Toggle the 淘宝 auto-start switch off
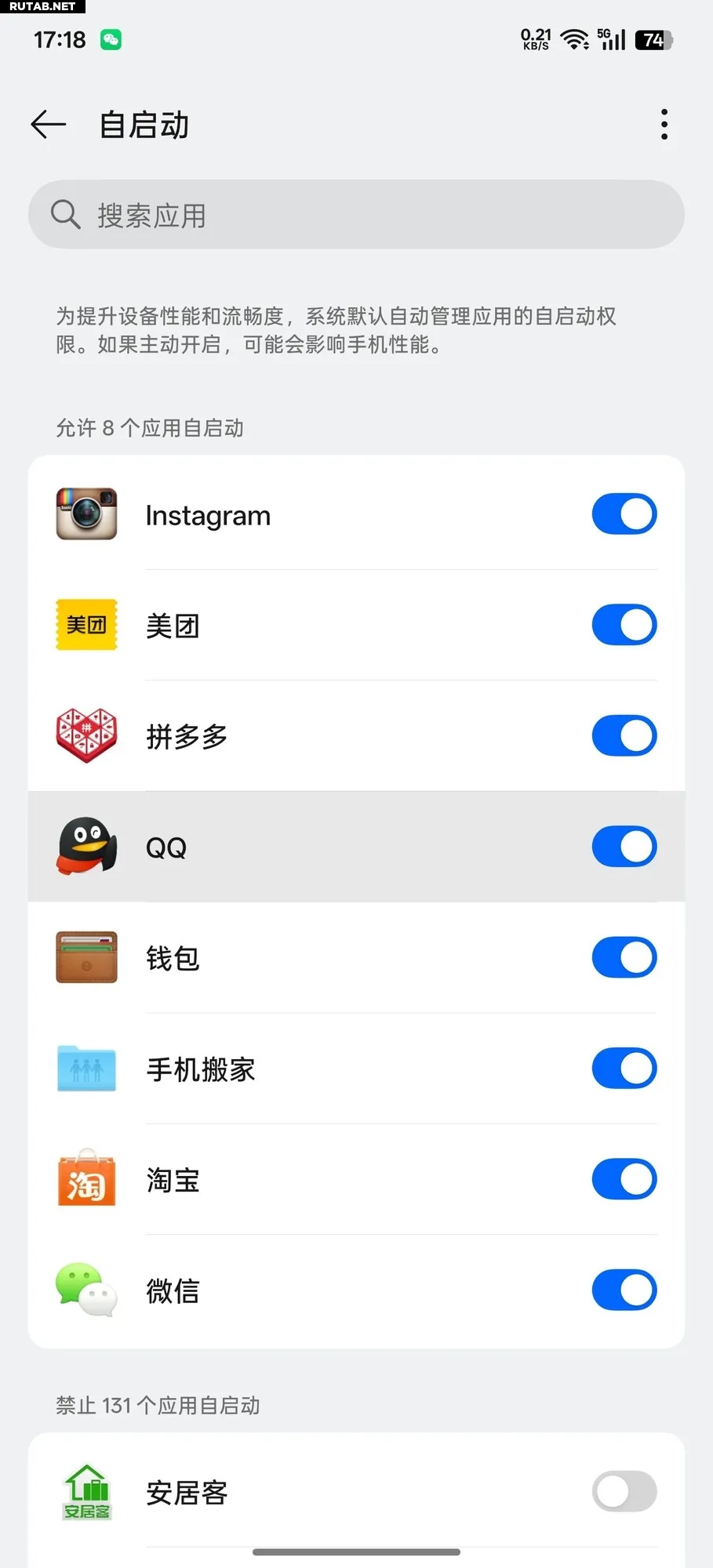 pos(624,1179)
